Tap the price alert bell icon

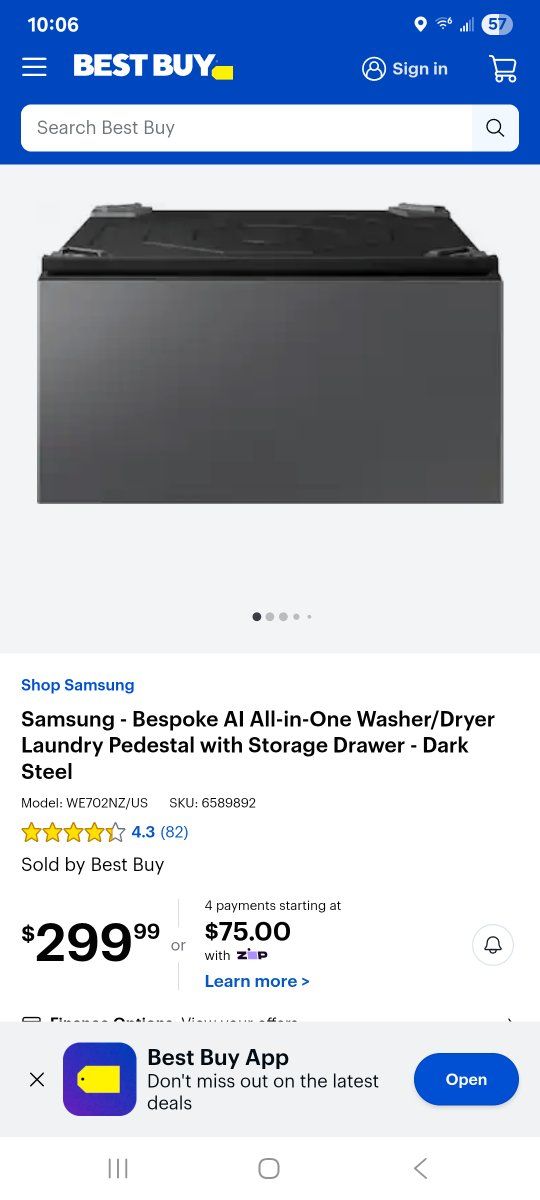(493, 945)
